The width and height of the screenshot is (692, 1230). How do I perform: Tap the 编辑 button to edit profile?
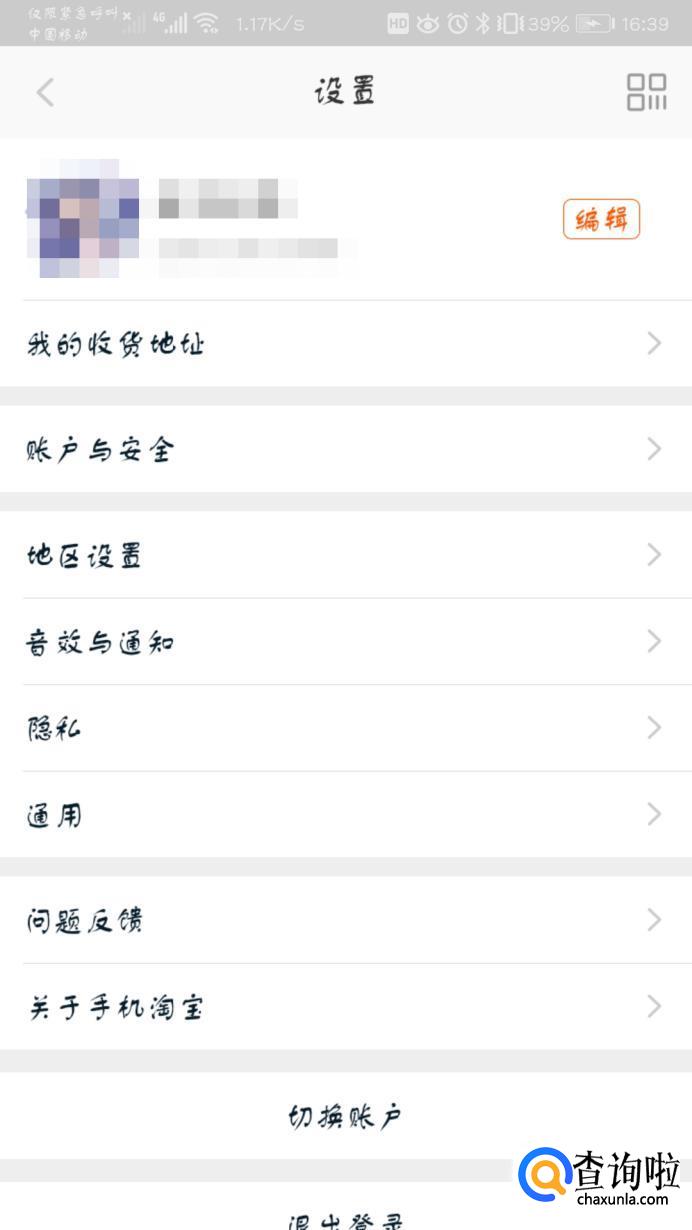tap(601, 220)
